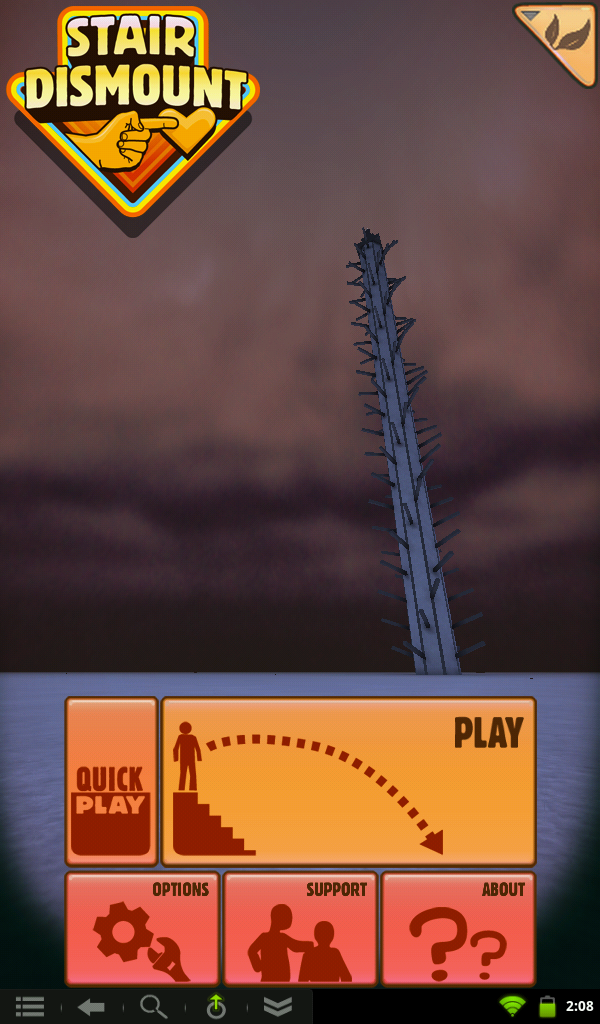The width and height of the screenshot is (600, 1024).
Task: Open system search magnifier
Action: (153, 1007)
